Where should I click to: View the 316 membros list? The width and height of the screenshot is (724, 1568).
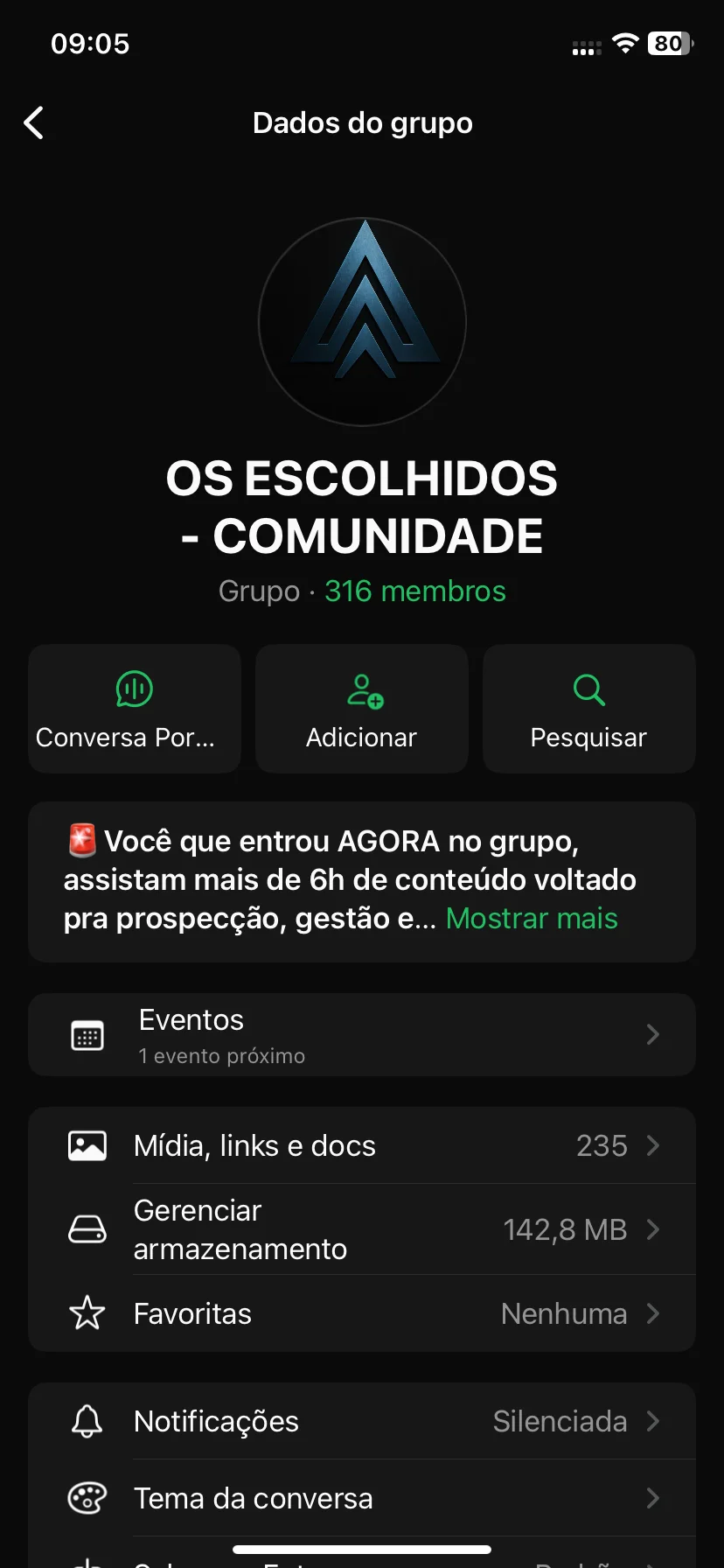414,591
